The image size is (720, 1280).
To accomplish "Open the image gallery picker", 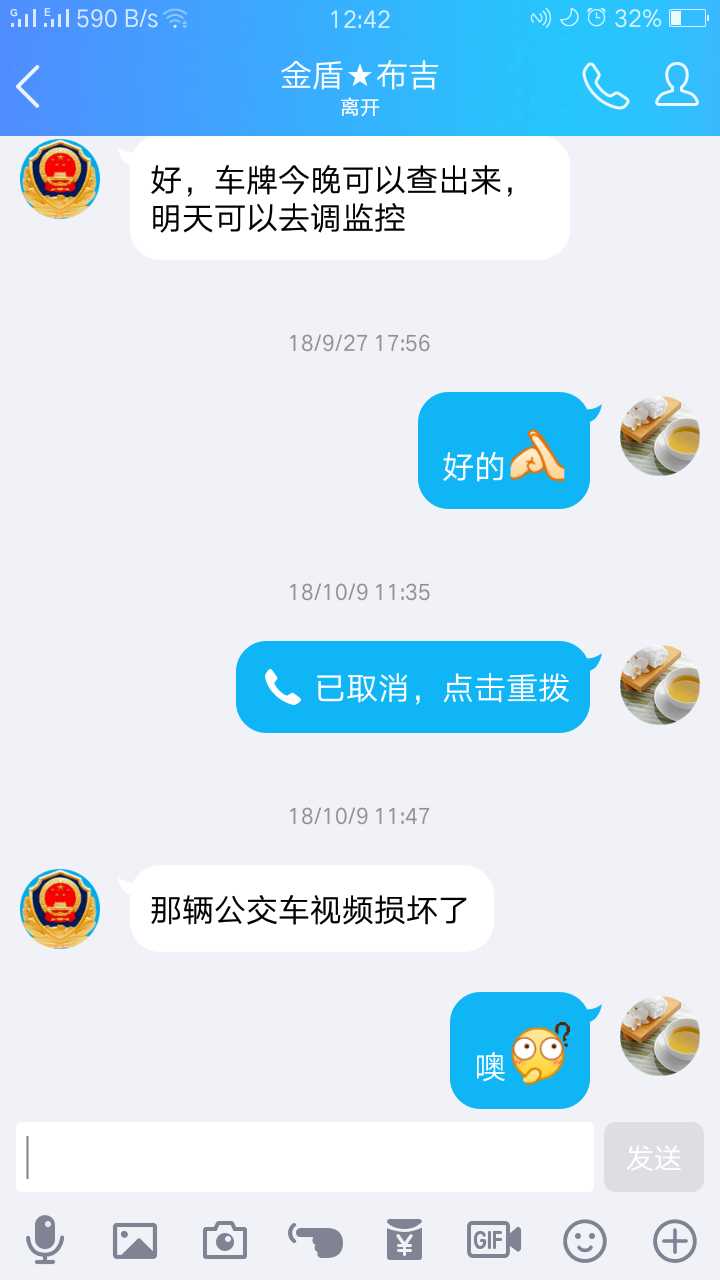I will tap(134, 1241).
